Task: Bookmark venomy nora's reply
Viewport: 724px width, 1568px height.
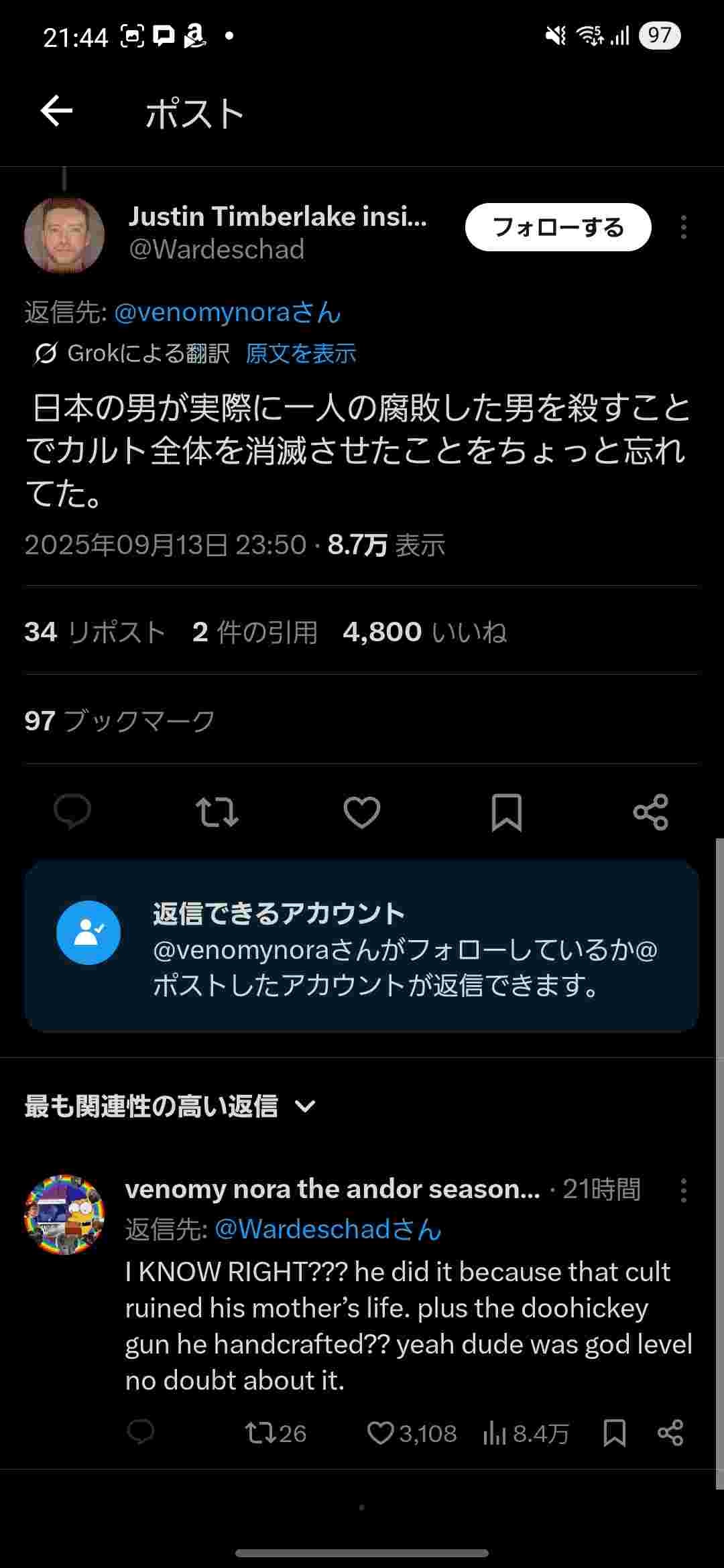Action: coord(614,1433)
